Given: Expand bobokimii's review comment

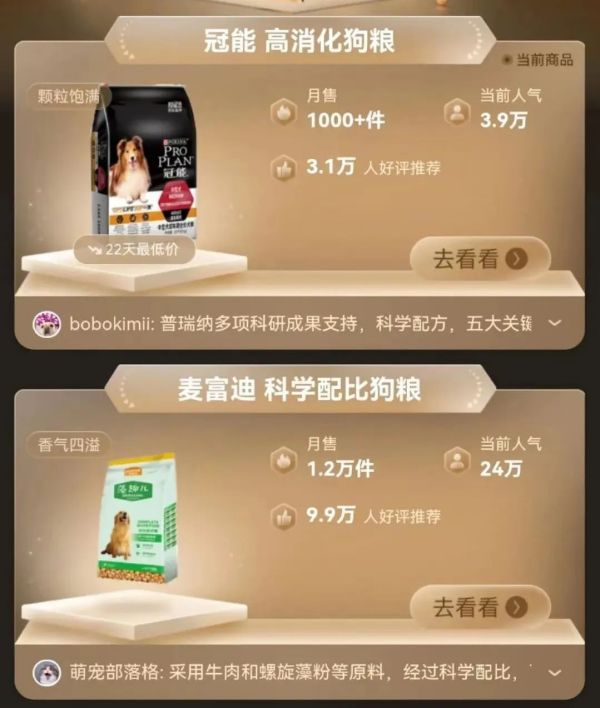Looking at the screenshot, I should (555, 323).
